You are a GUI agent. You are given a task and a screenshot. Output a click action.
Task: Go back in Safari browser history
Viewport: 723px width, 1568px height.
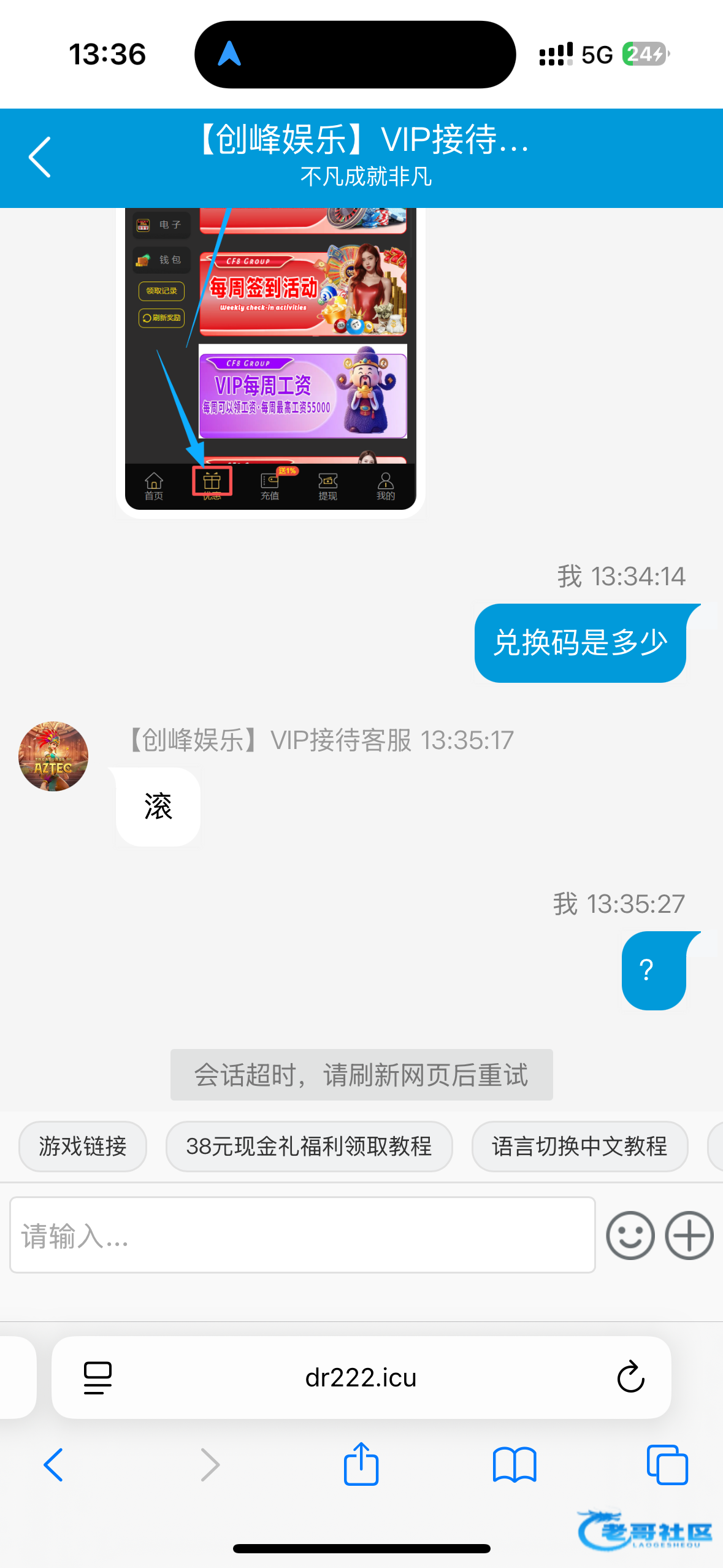[x=54, y=1465]
